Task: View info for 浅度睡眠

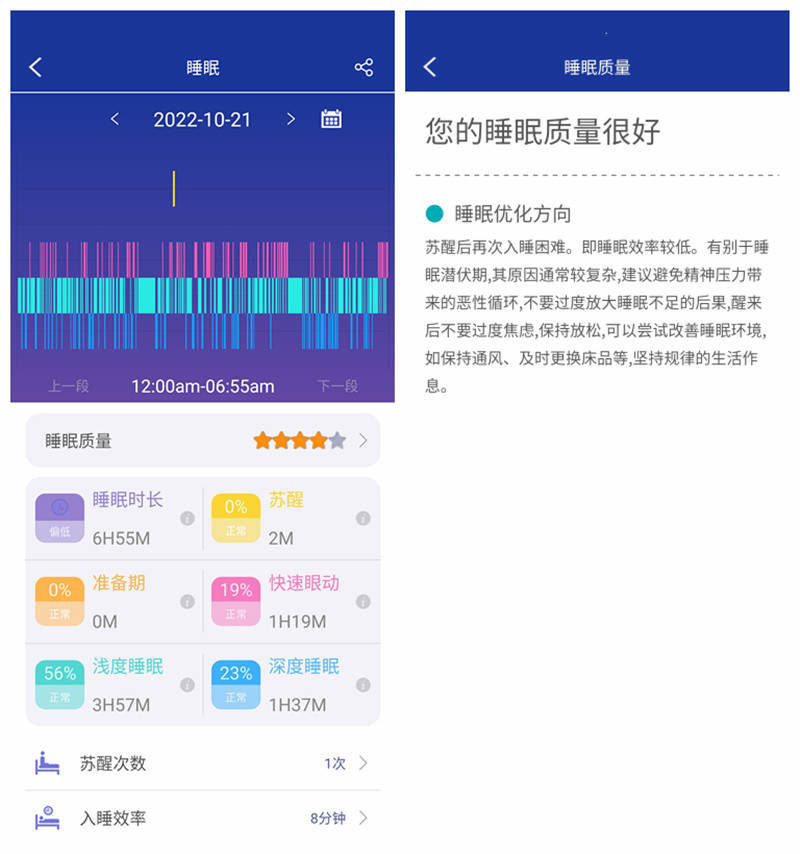Action: point(187,685)
